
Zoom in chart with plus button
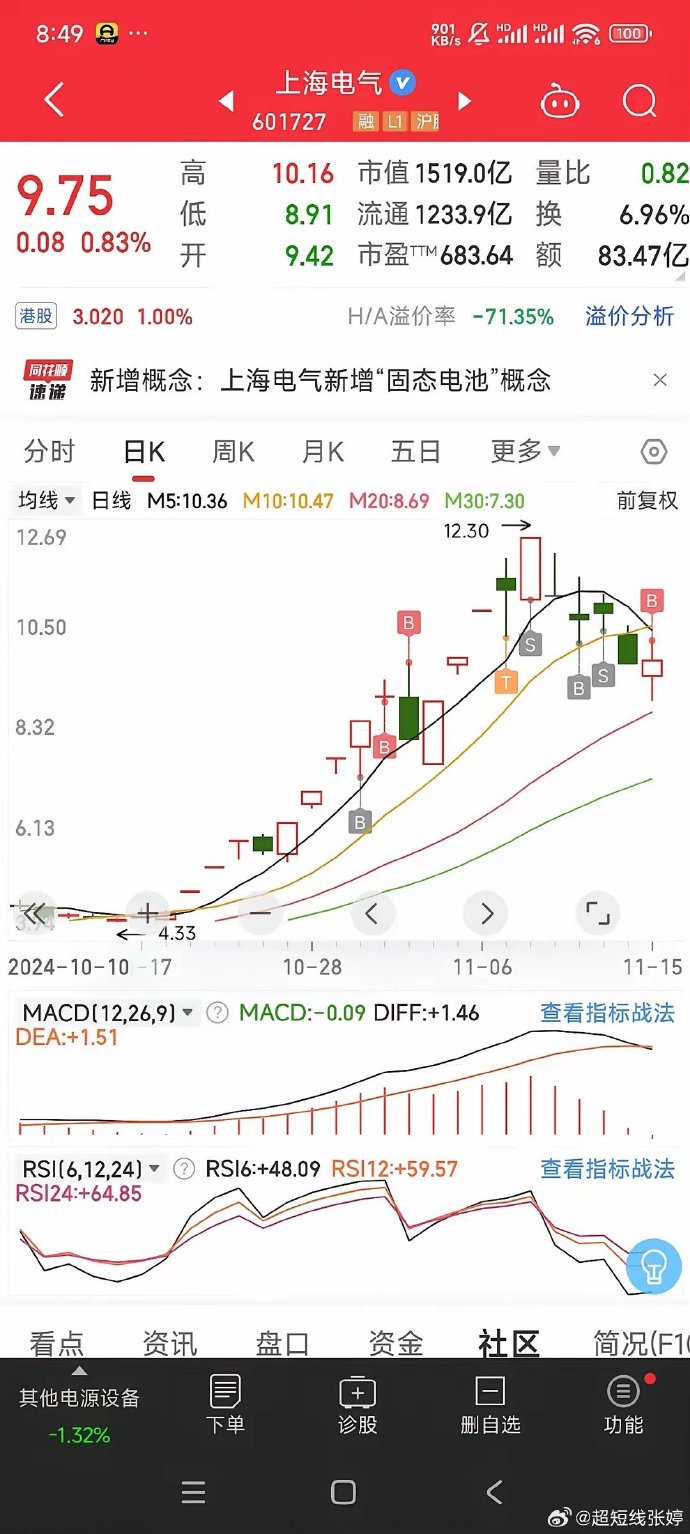148,913
